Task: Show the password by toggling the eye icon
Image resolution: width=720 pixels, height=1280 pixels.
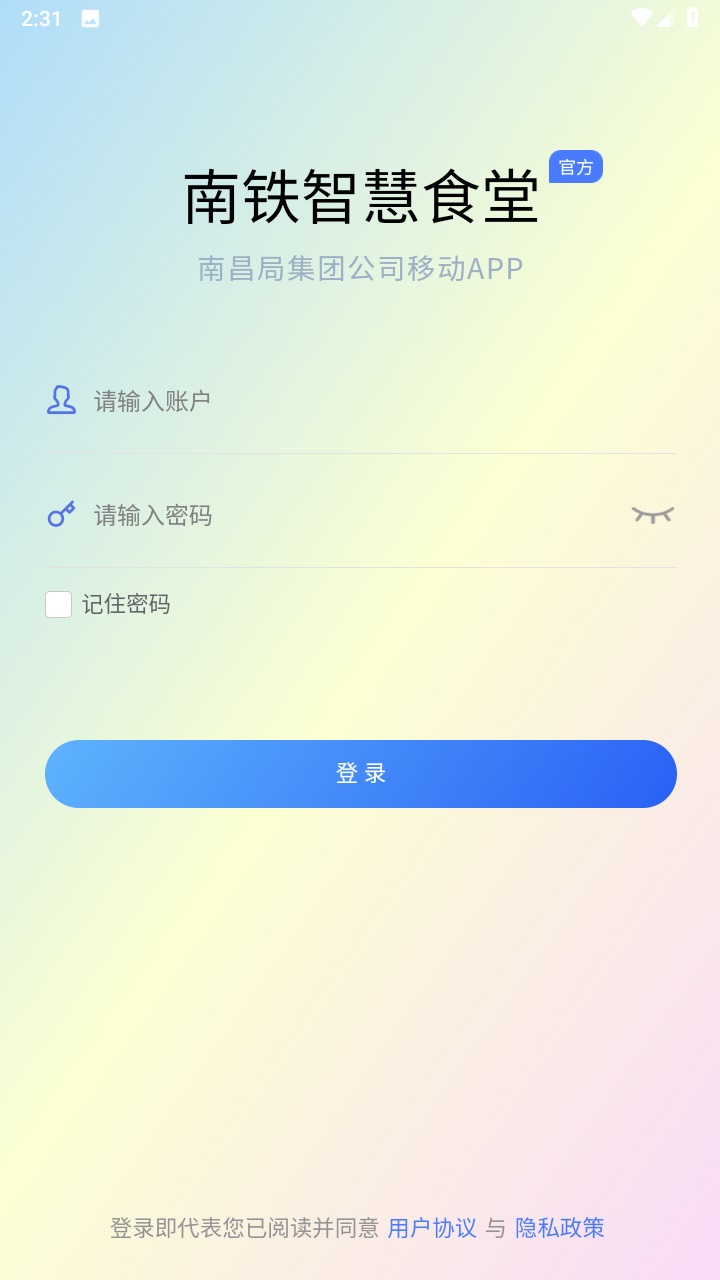Action: pyautogui.click(x=652, y=514)
